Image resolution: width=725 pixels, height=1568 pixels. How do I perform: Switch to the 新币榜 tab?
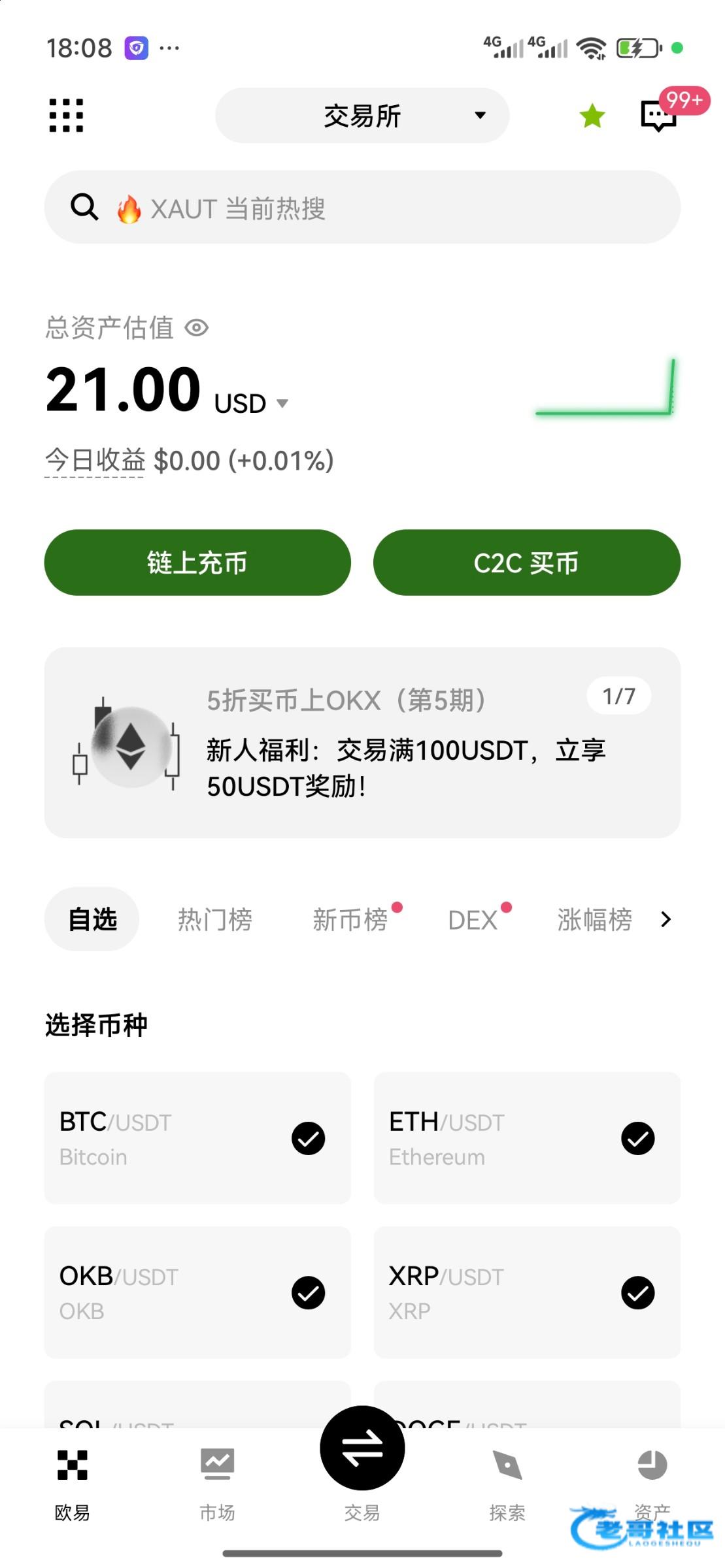(x=350, y=919)
